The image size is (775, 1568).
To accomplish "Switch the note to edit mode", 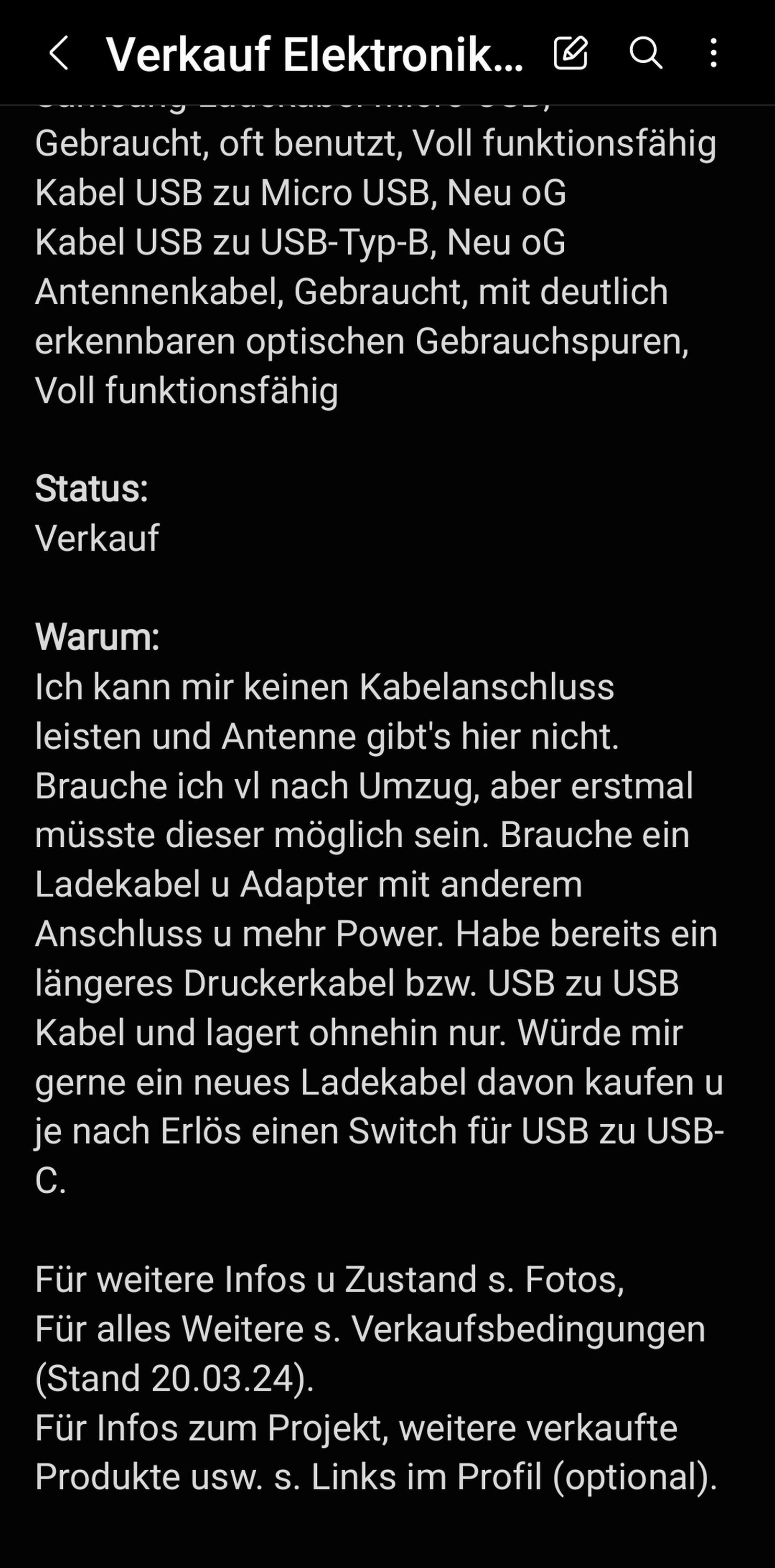I will point(571,52).
